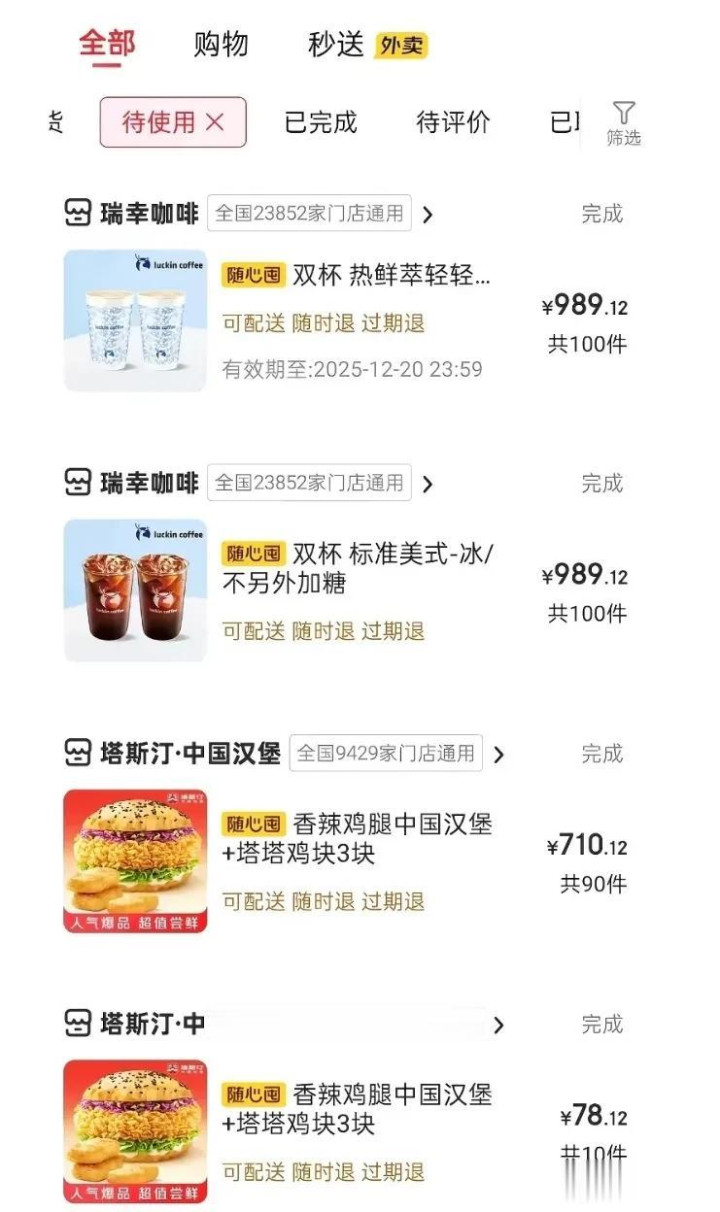The height and width of the screenshot is (1212, 720).
Task: Go to 塔斯汀·中国汉堡 全国9429家门店通用 store
Action: 190,753
